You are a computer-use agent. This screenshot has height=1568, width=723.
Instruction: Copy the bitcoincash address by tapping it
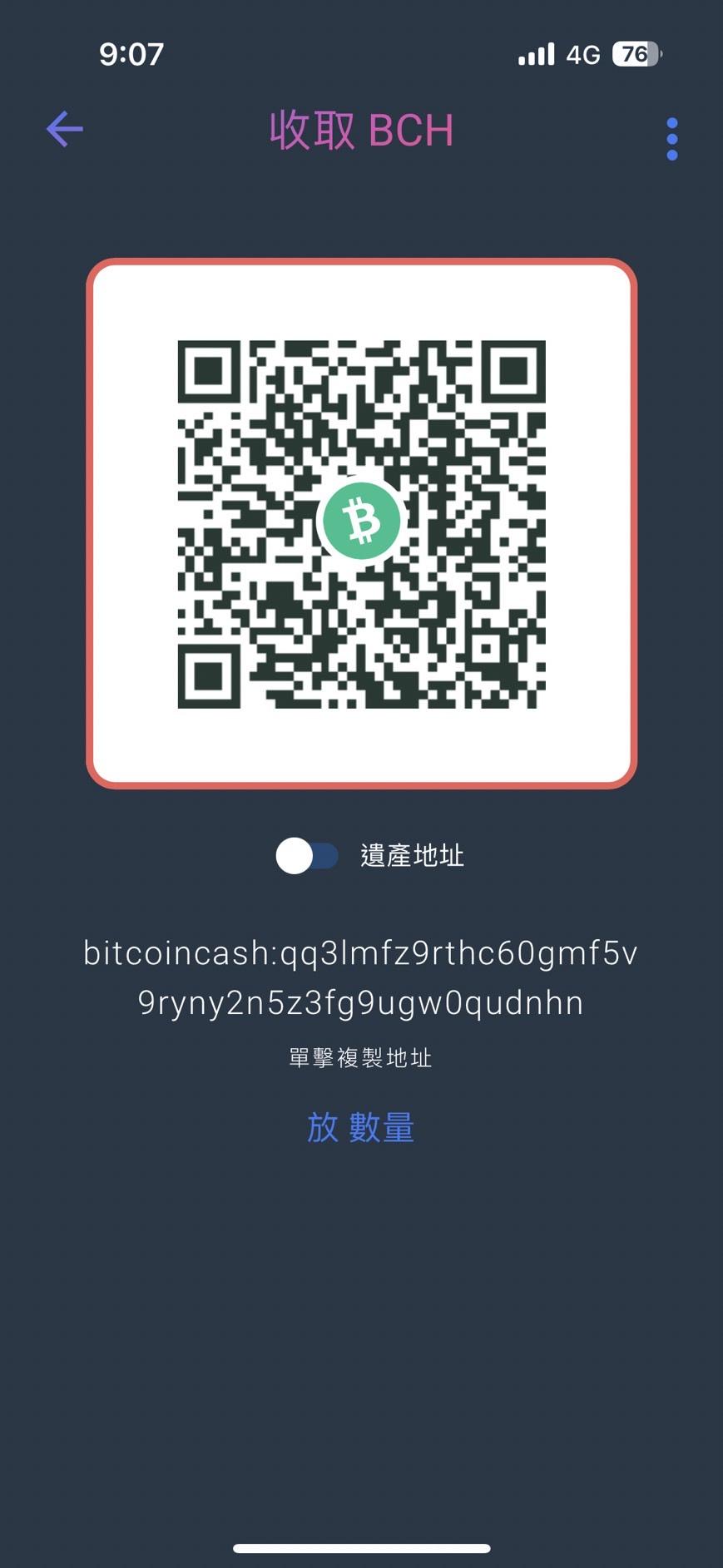point(360,977)
